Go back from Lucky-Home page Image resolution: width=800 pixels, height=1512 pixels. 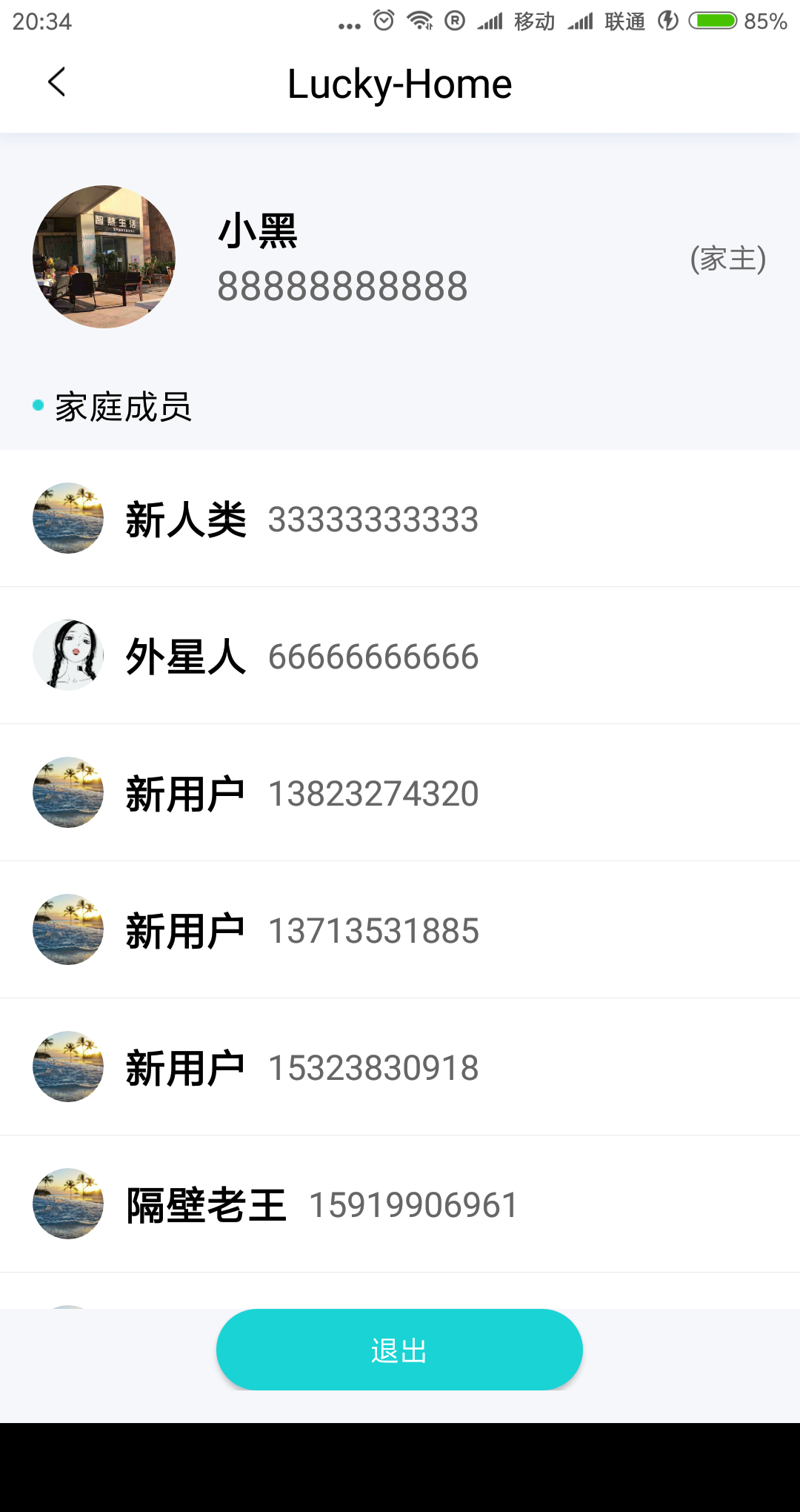point(56,82)
